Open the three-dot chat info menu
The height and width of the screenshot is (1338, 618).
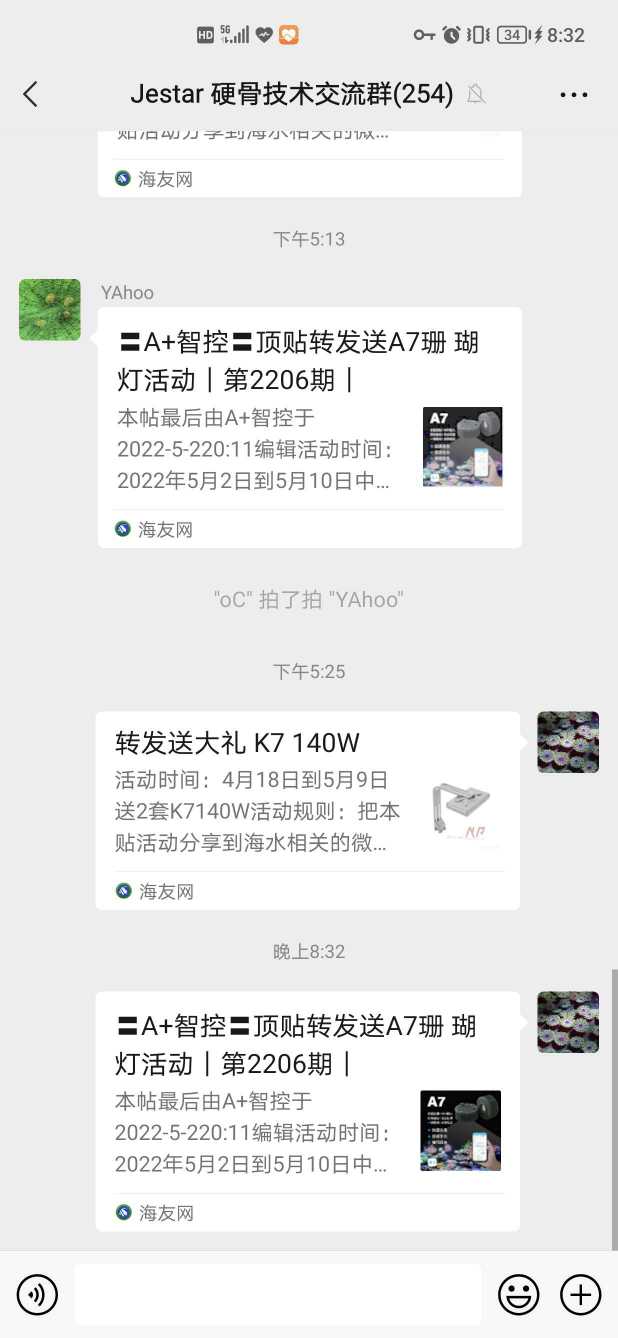(x=573, y=95)
